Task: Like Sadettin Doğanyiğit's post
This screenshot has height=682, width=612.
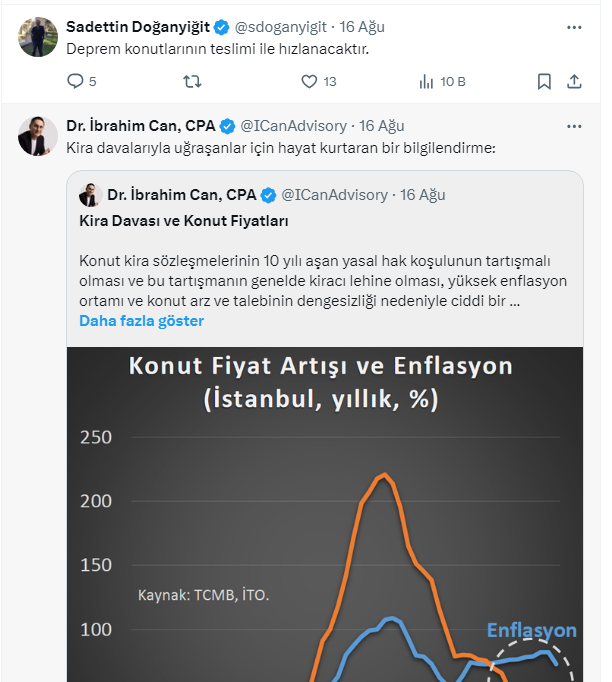Action: [x=310, y=81]
